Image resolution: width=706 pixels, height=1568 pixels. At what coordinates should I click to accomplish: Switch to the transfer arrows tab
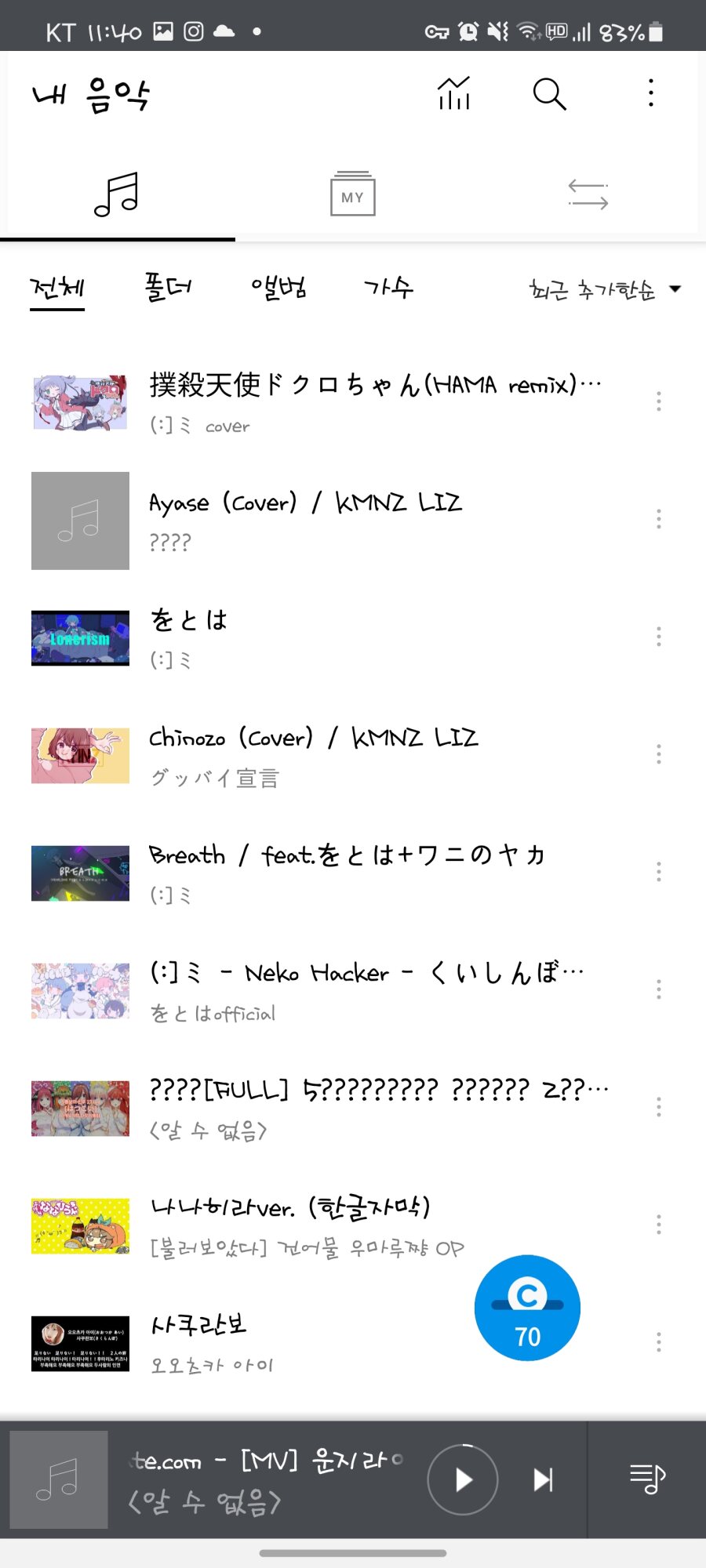pyautogui.click(x=588, y=194)
